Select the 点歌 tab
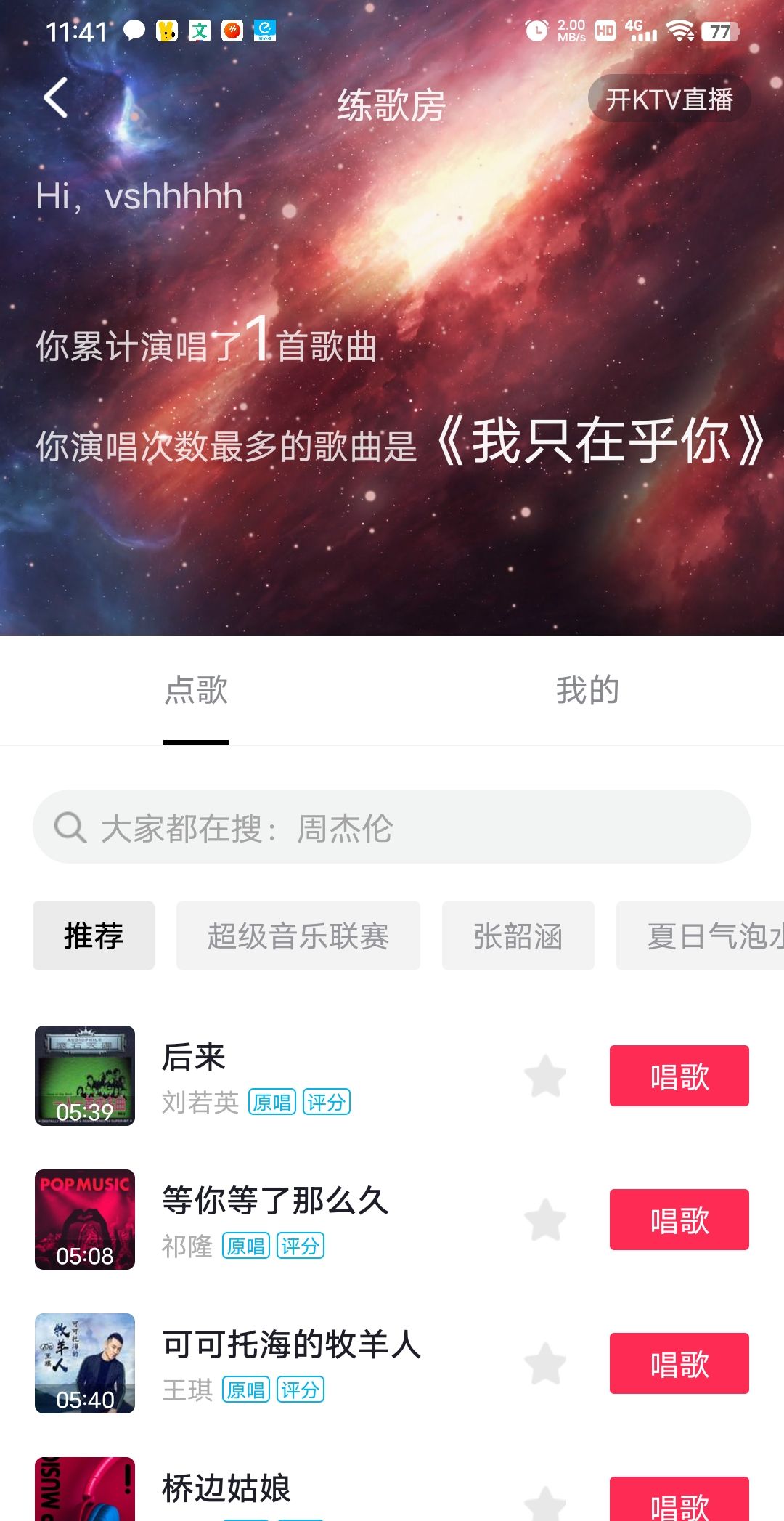 point(196,691)
